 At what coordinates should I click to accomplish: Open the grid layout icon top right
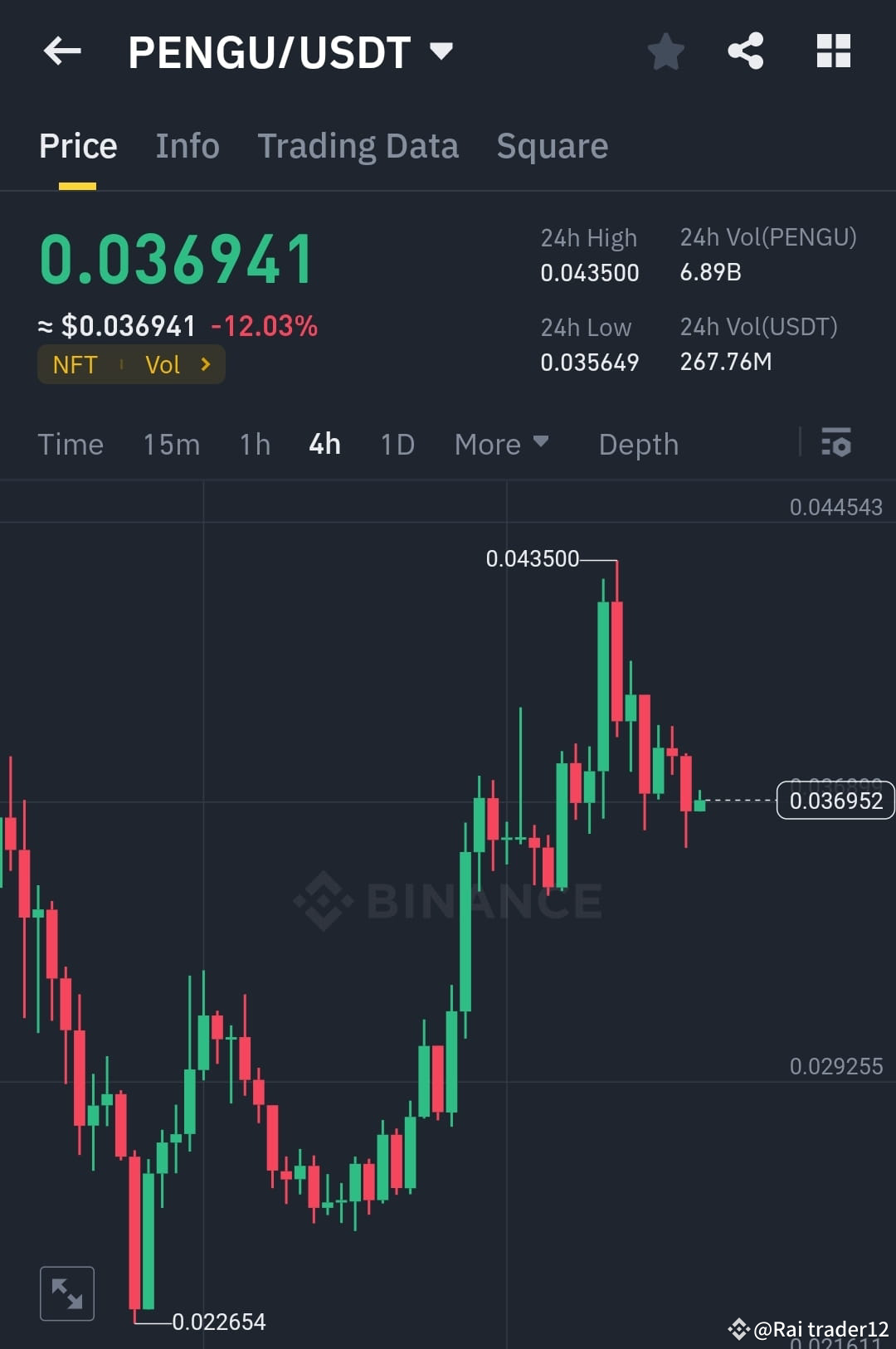pyautogui.click(x=832, y=51)
